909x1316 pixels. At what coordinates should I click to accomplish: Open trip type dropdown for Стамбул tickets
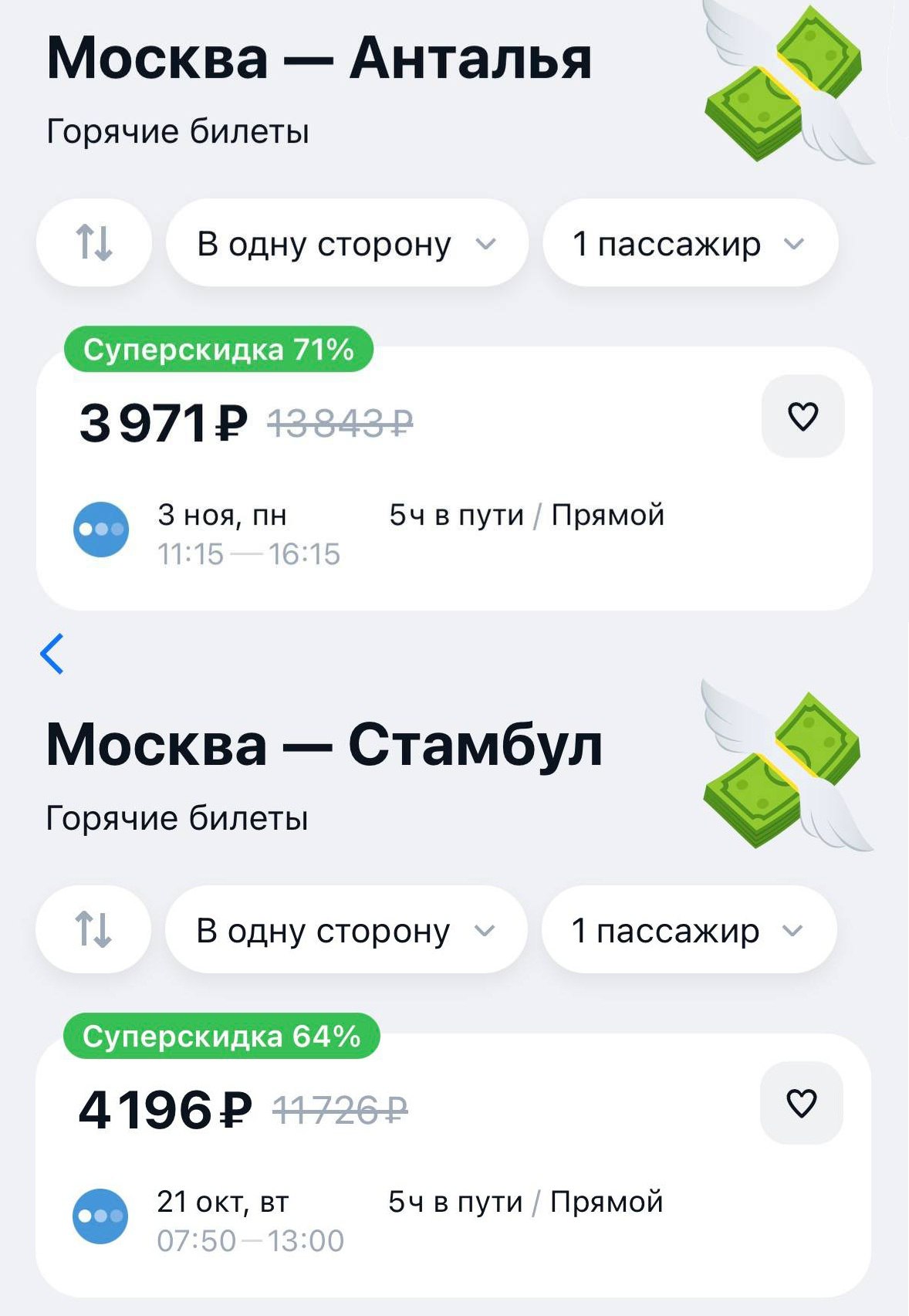[346, 929]
